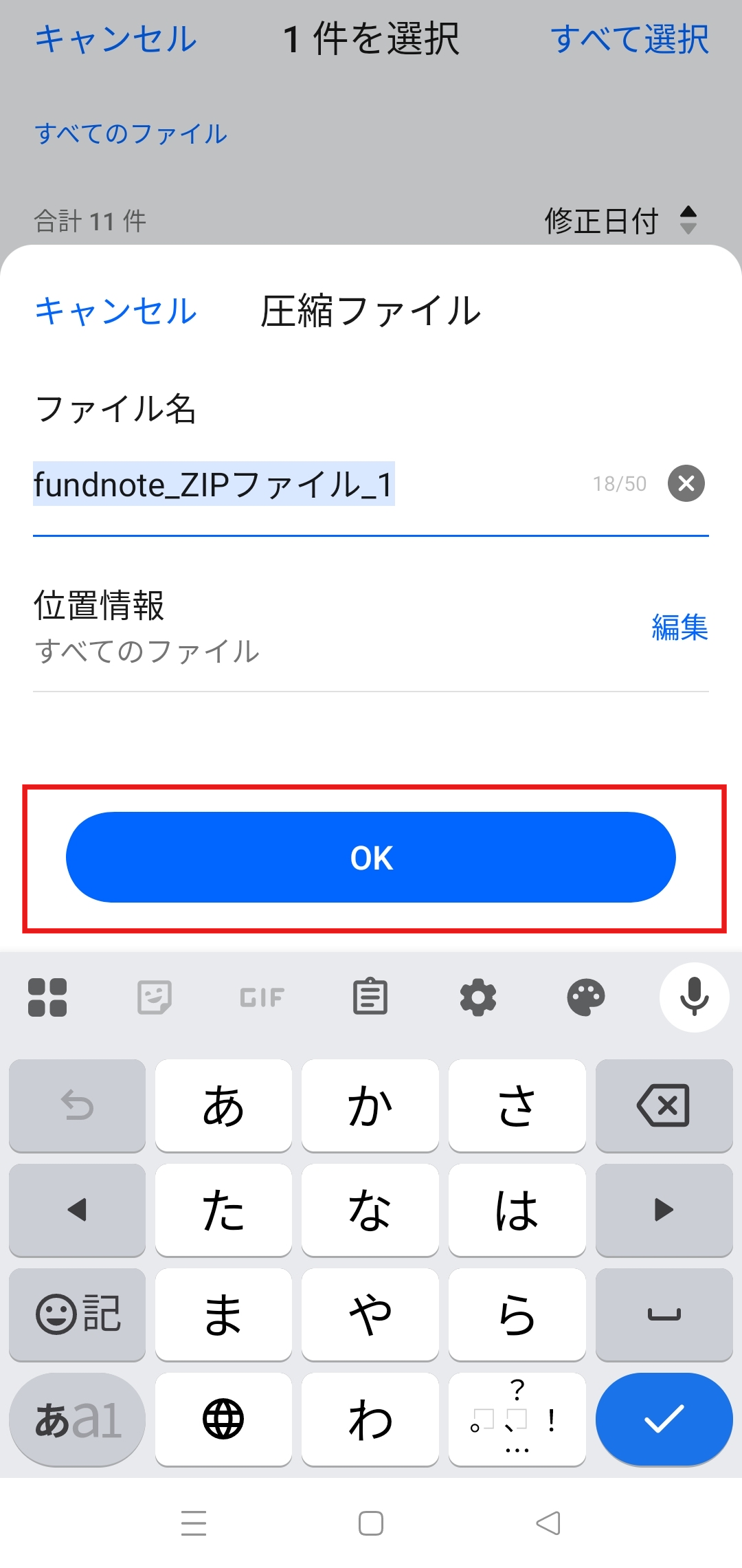Open the keyboard theme palette icon
The image size is (742, 1568).
tap(585, 997)
